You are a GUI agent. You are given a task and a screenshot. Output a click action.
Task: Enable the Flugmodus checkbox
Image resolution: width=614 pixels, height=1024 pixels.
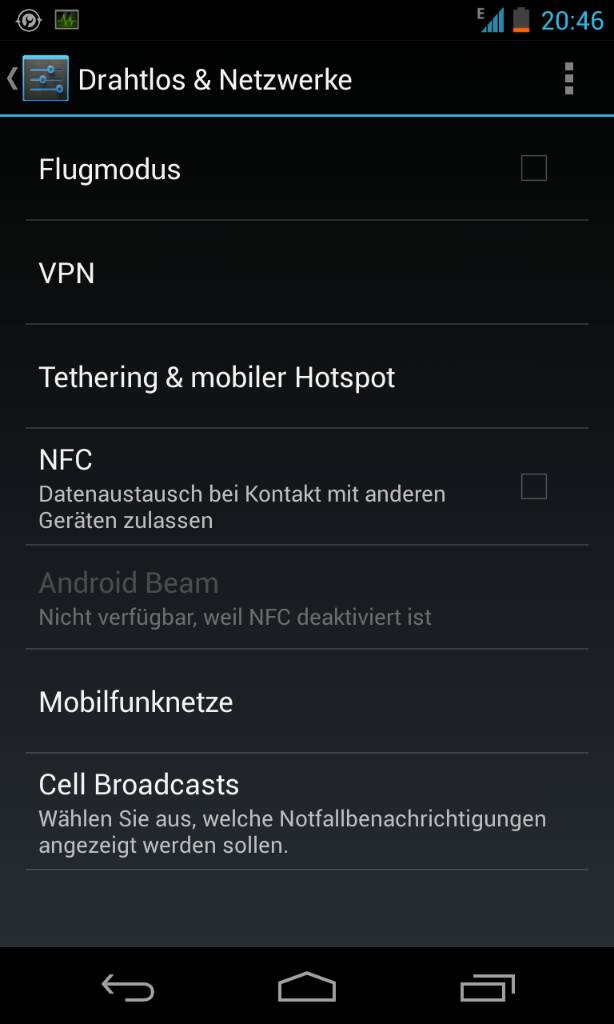pyautogui.click(x=534, y=168)
